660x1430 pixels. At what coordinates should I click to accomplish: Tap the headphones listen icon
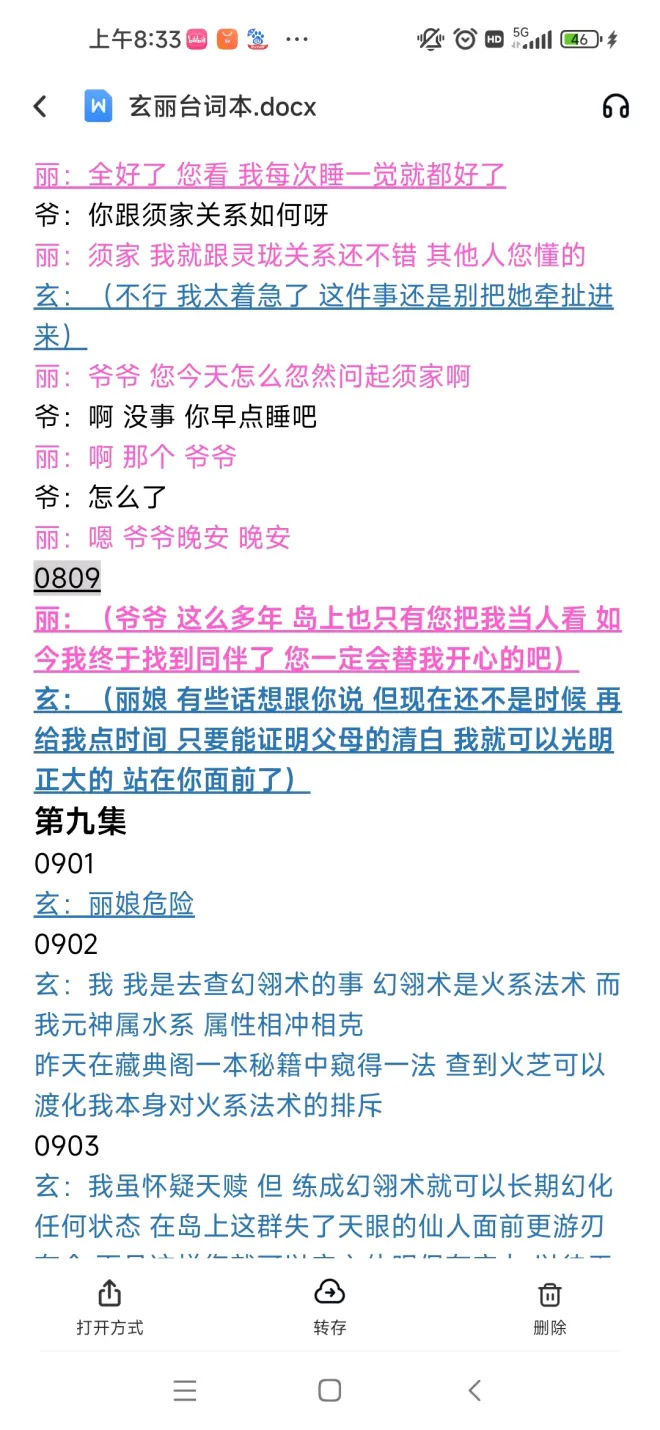pyautogui.click(x=616, y=106)
